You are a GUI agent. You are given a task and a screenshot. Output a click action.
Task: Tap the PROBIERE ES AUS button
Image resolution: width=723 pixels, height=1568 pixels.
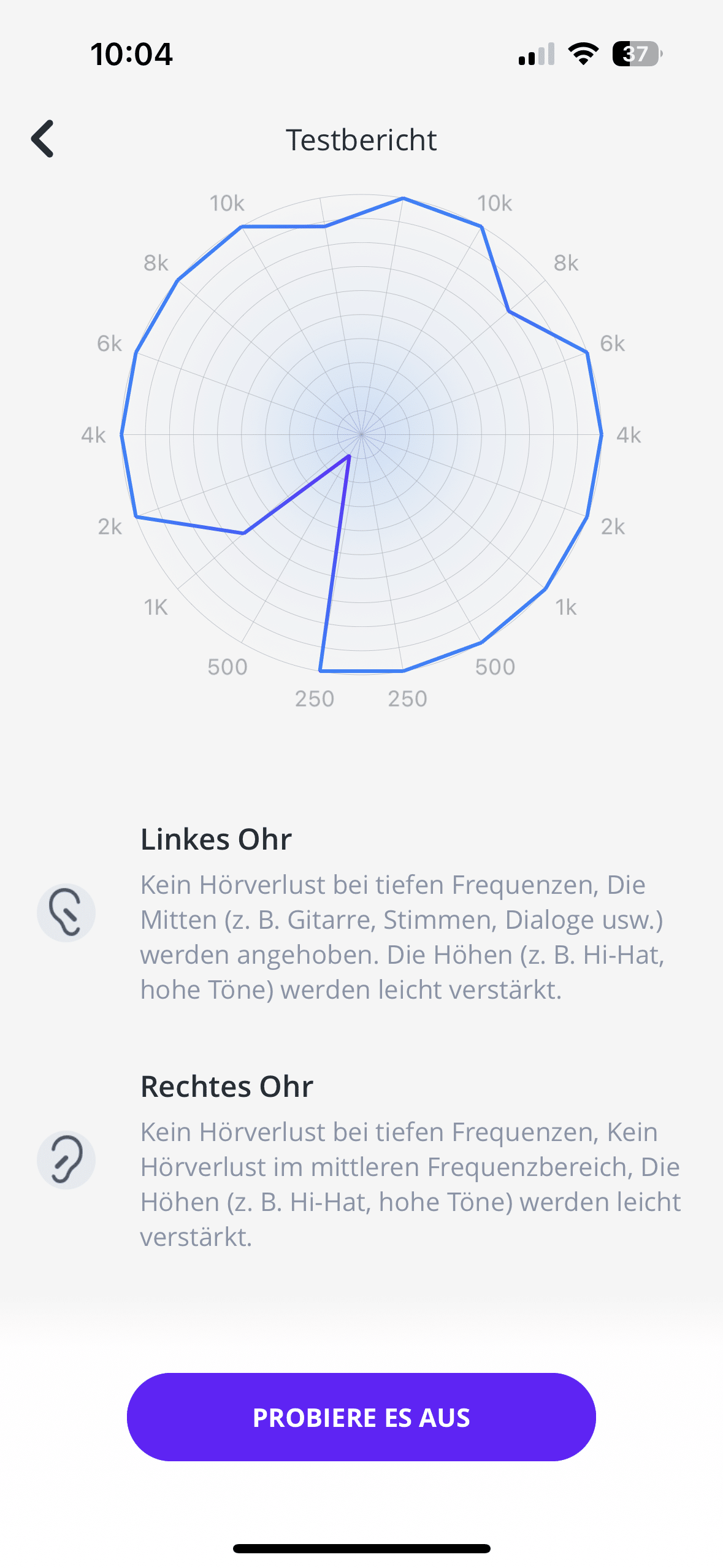[361, 1417]
